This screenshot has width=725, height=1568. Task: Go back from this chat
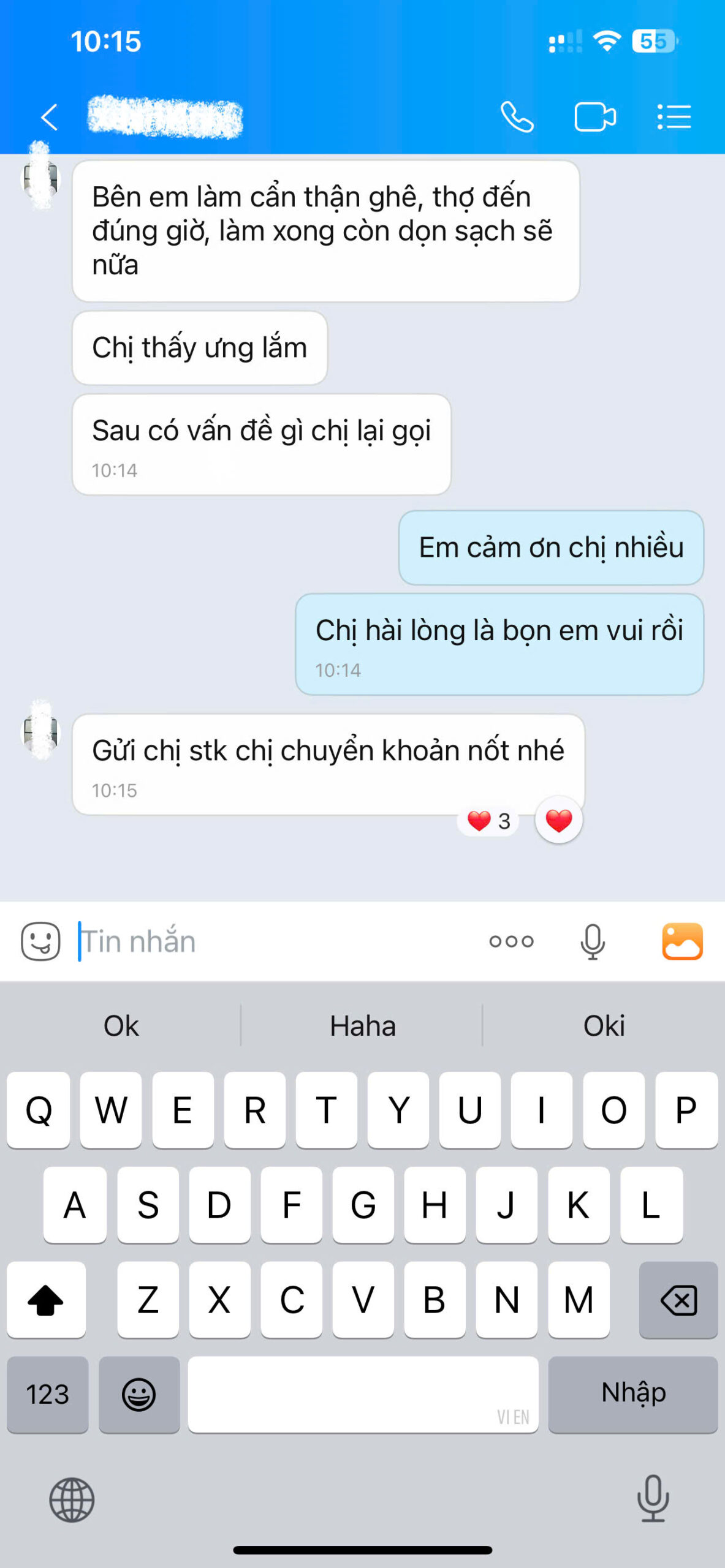(49, 116)
